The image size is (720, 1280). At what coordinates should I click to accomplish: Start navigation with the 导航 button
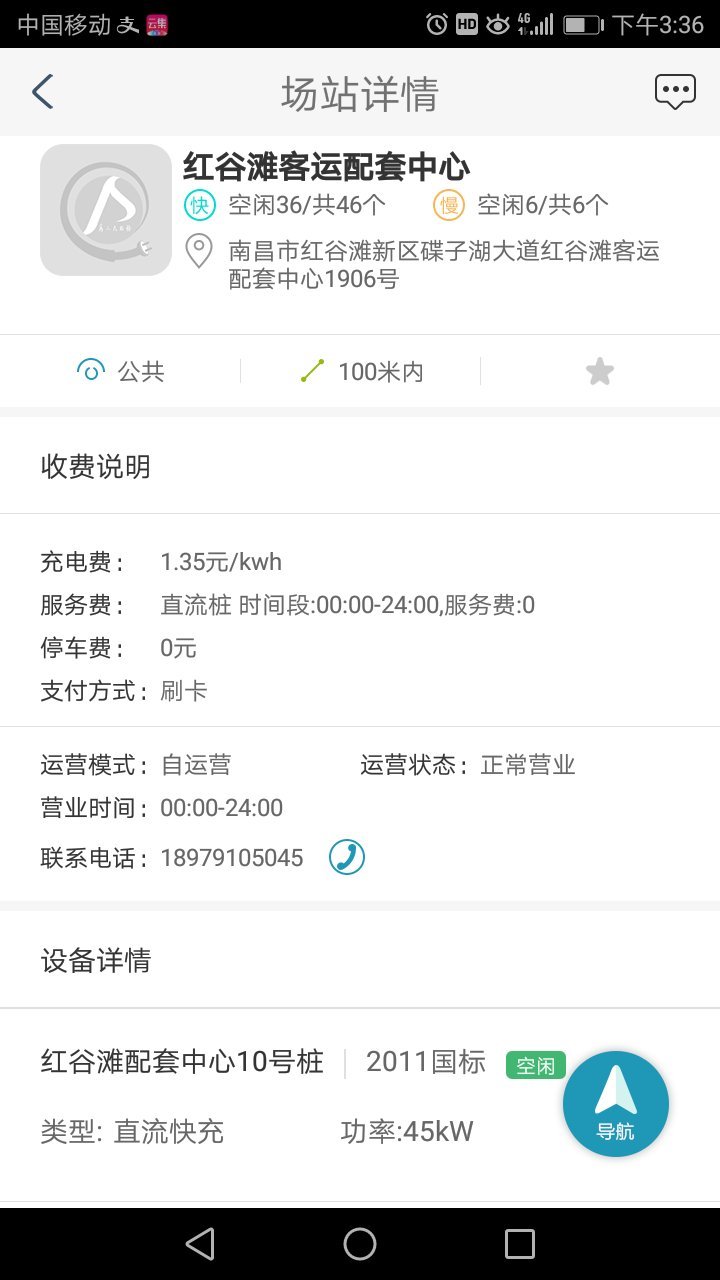click(x=615, y=1104)
